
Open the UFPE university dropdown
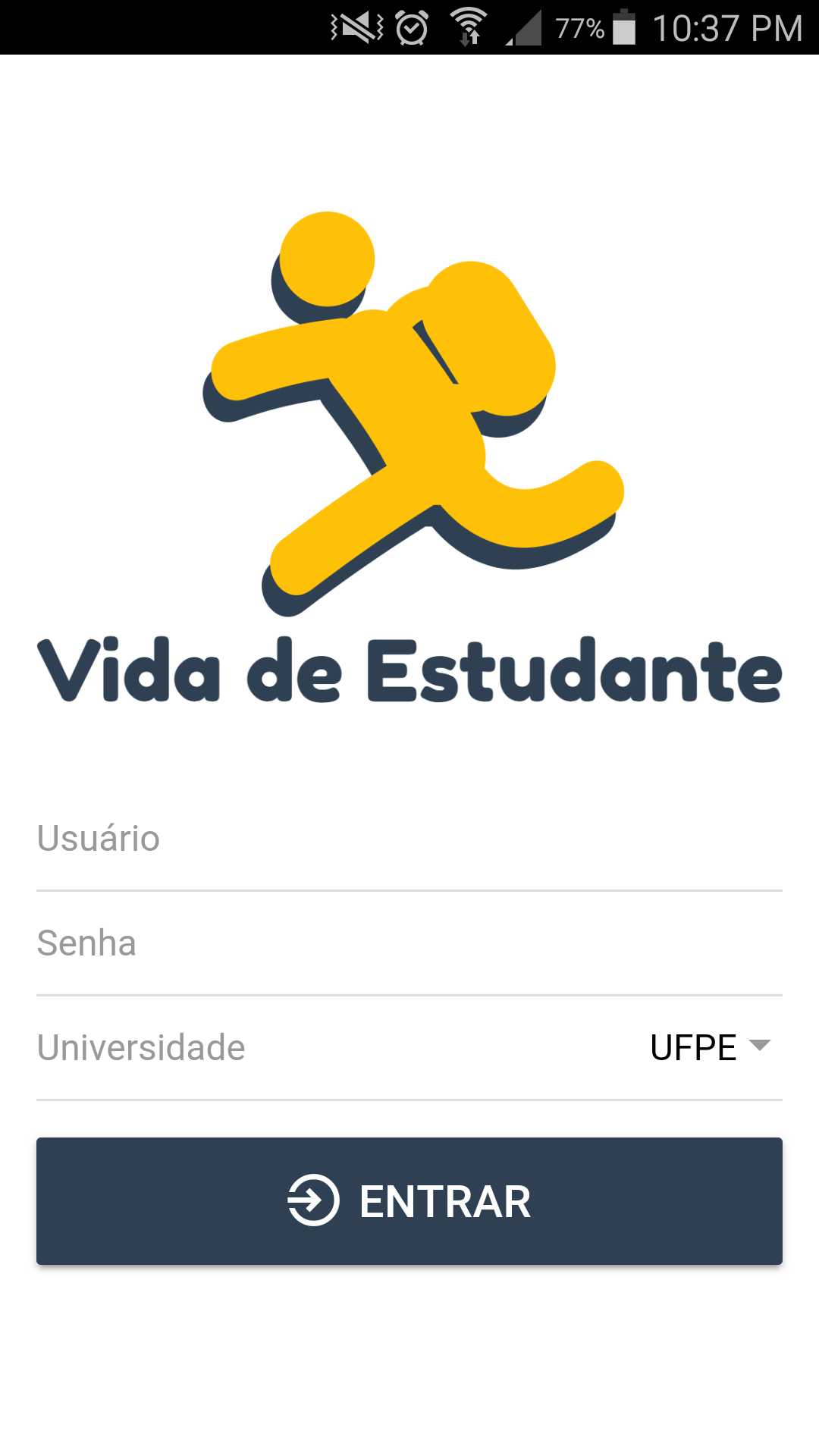(710, 1047)
